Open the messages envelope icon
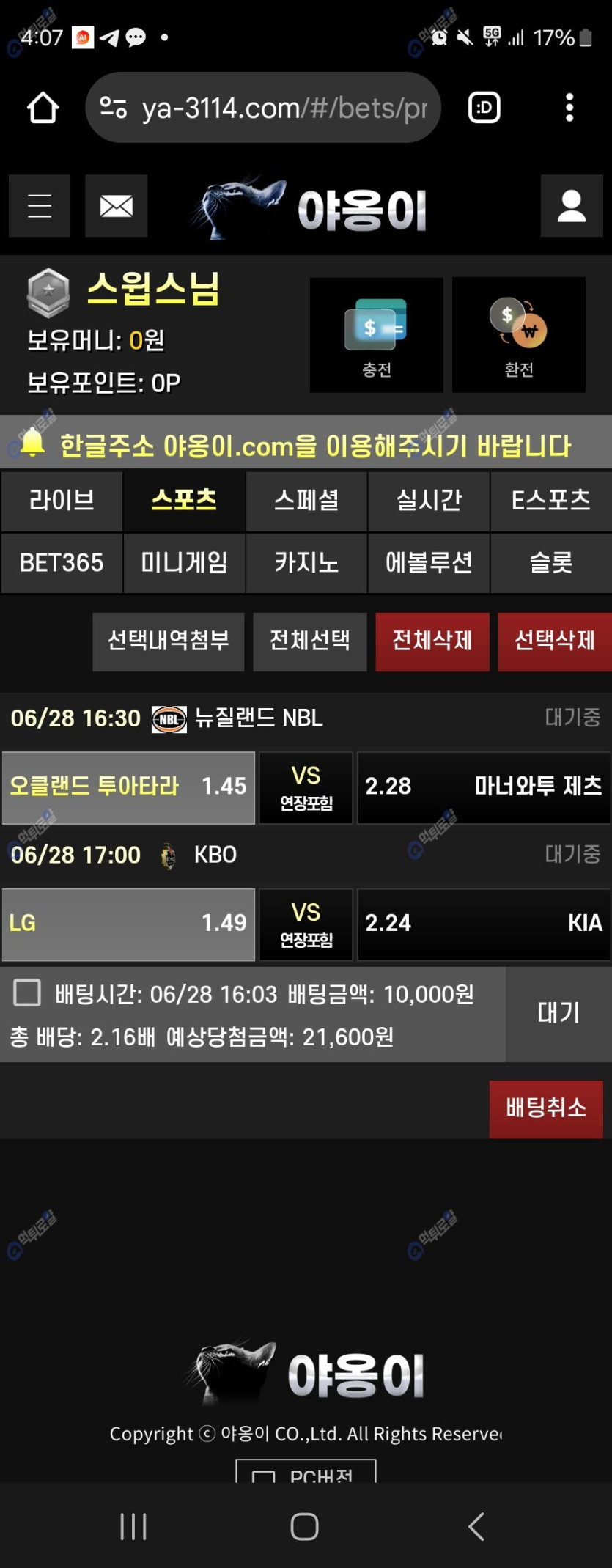 click(x=116, y=206)
